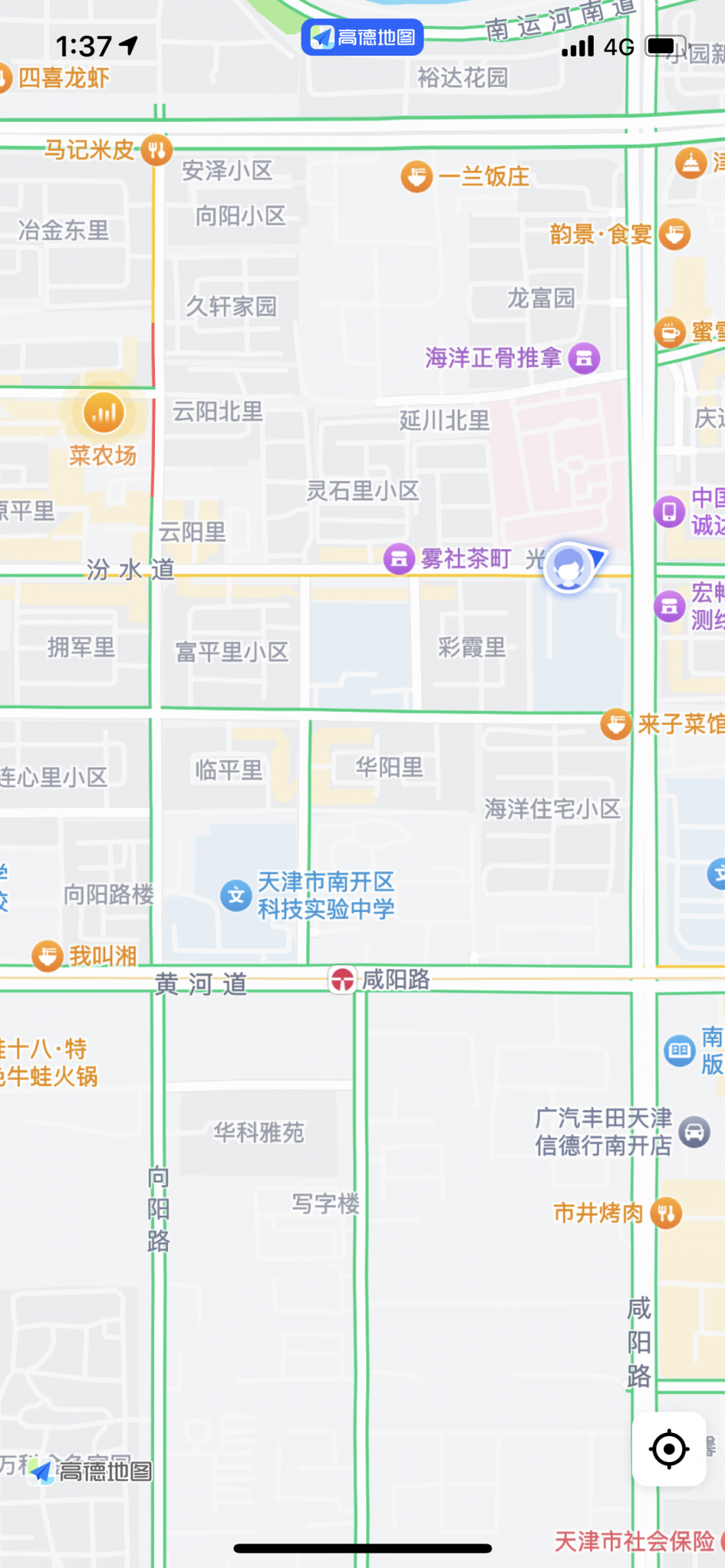Recenter map on my location
Viewport: 725px width, 1568px height.
click(669, 1449)
